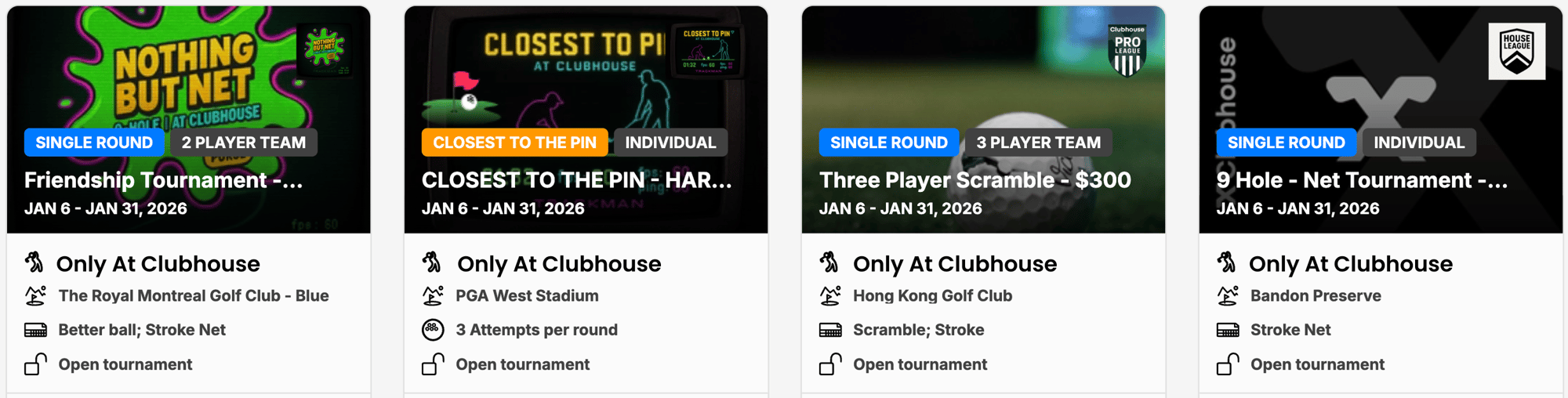Open the 9 Hole Net Tournament card
This screenshot has width=1568, height=398.
pyautogui.click(x=1362, y=180)
